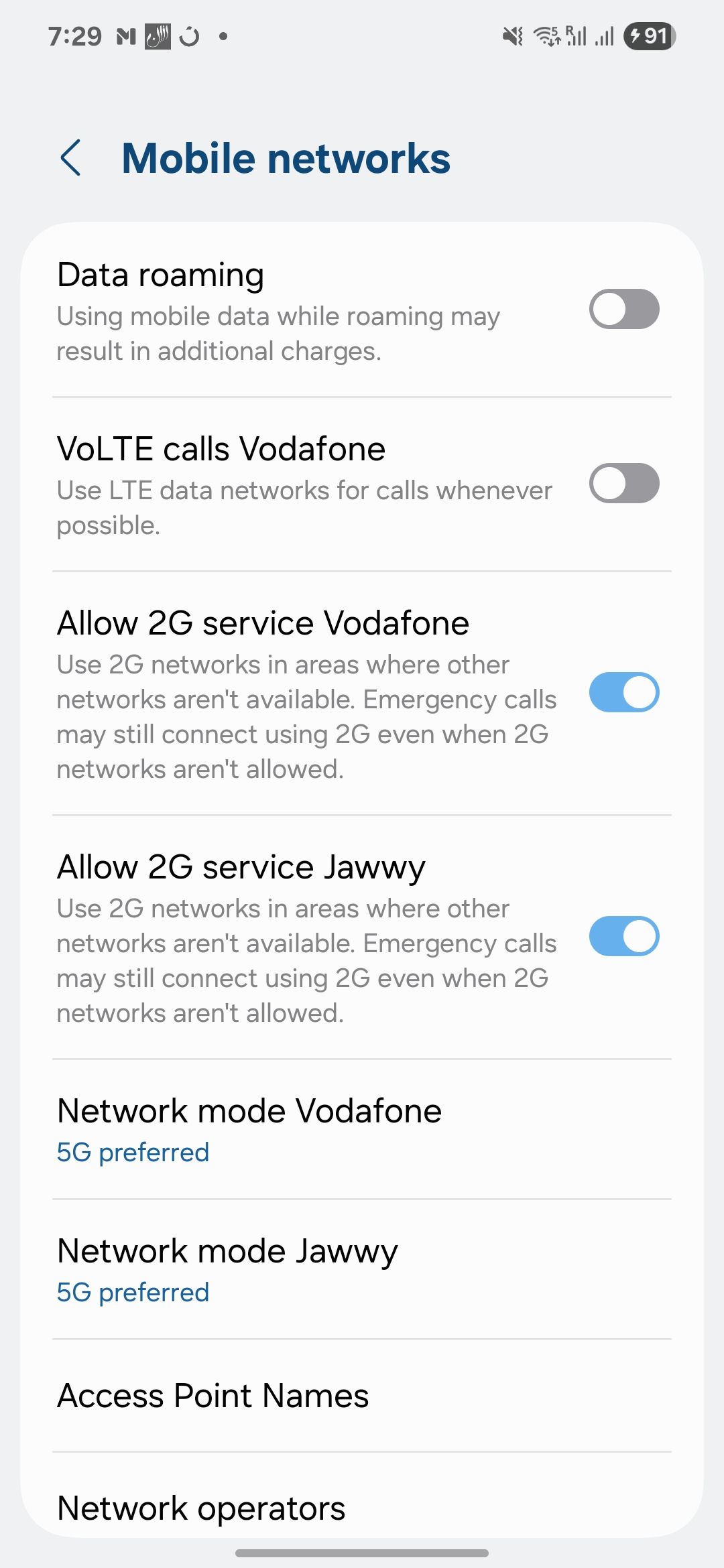
Task: Tap the mute/sound status bar icon
Action: [x=512, y=37]
